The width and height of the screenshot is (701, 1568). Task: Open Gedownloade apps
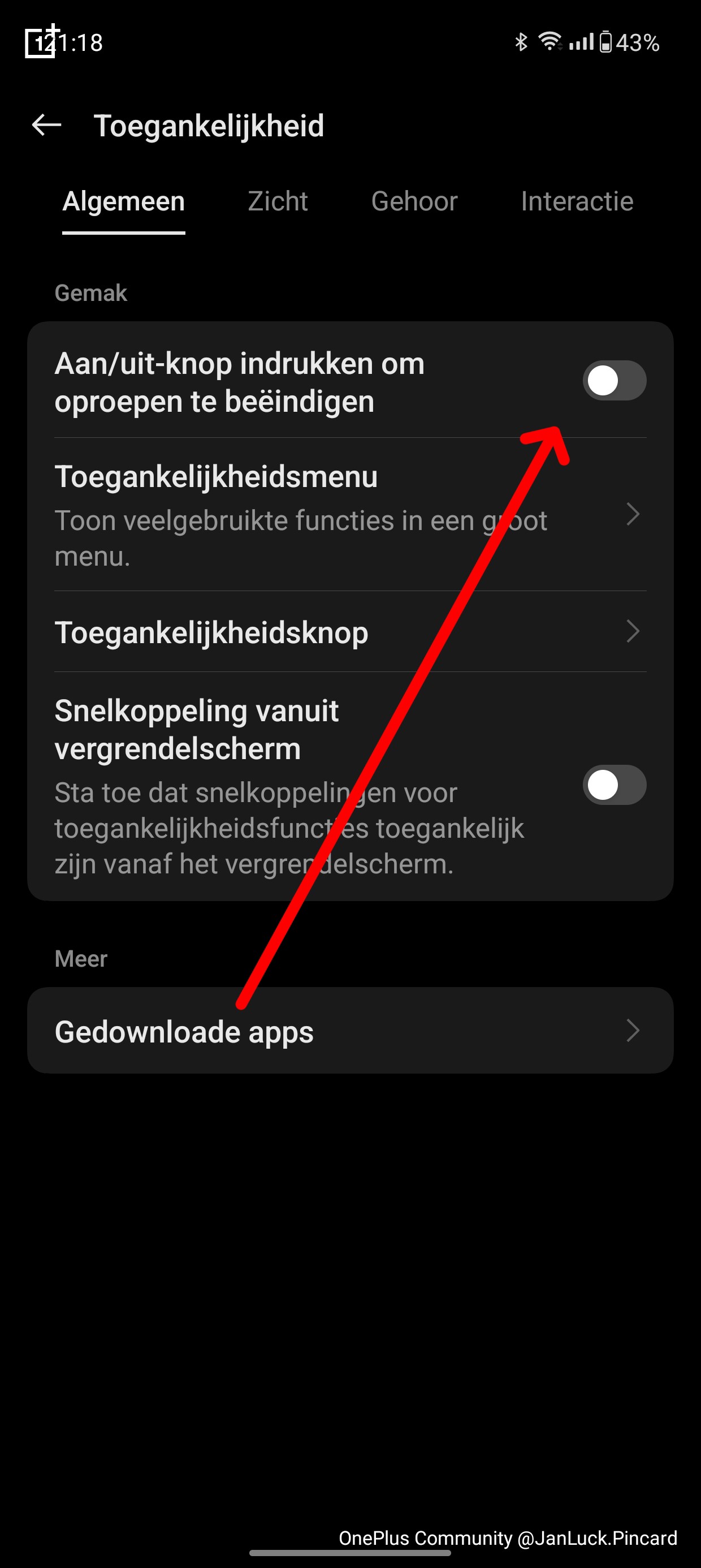tap(350, 1031)
